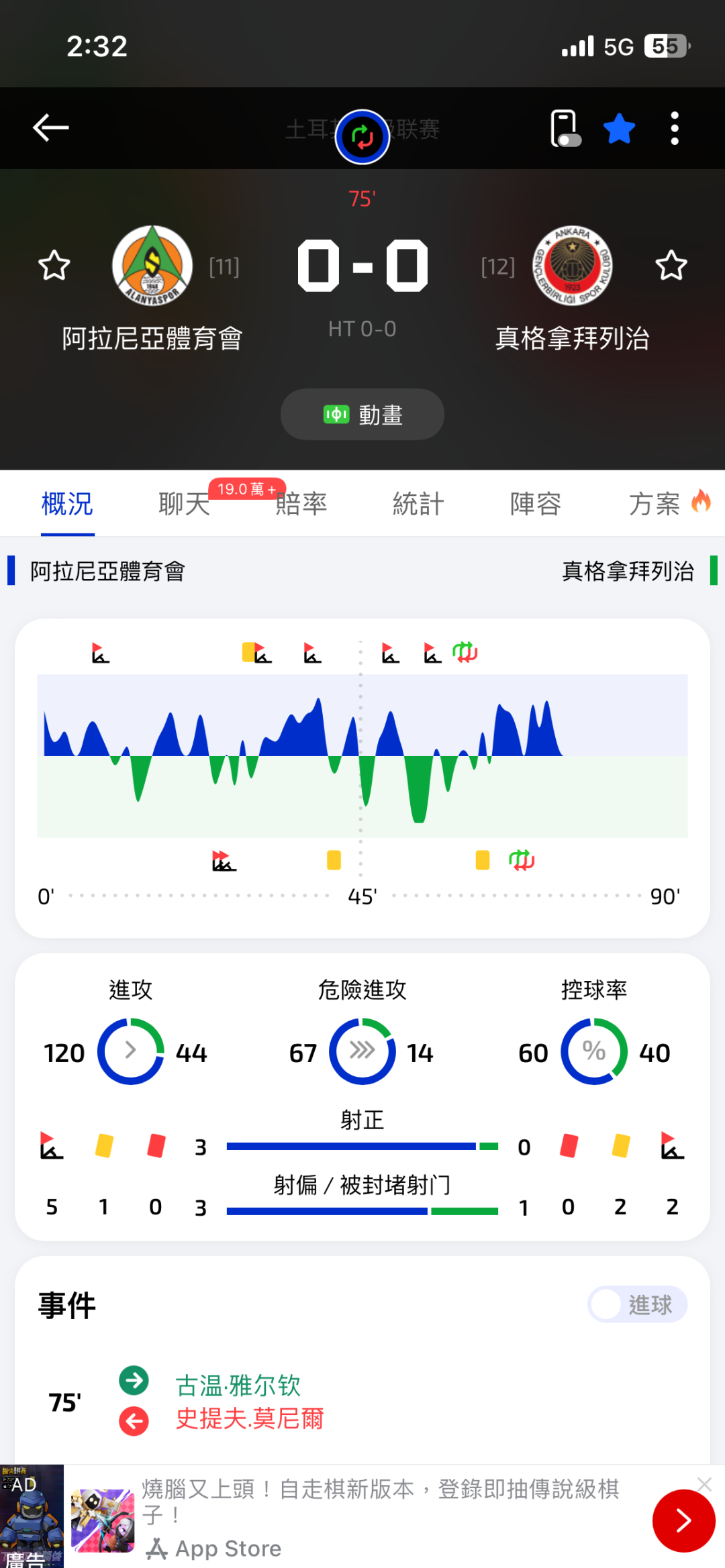Open the three-dot overflow menu
This screenshot has width=725, height=1568.
[675, 128]
